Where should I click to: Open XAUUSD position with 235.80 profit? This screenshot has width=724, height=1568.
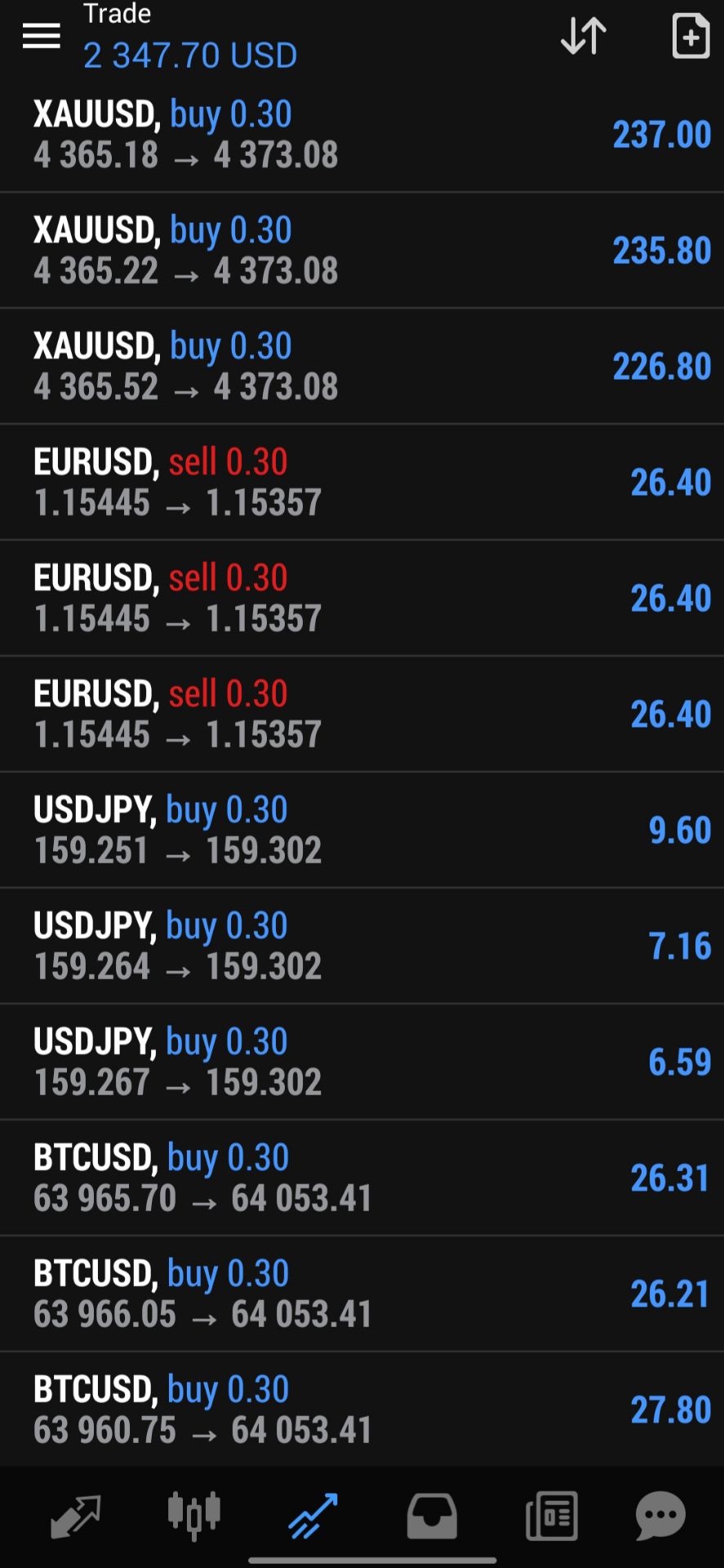coord(362,251)
